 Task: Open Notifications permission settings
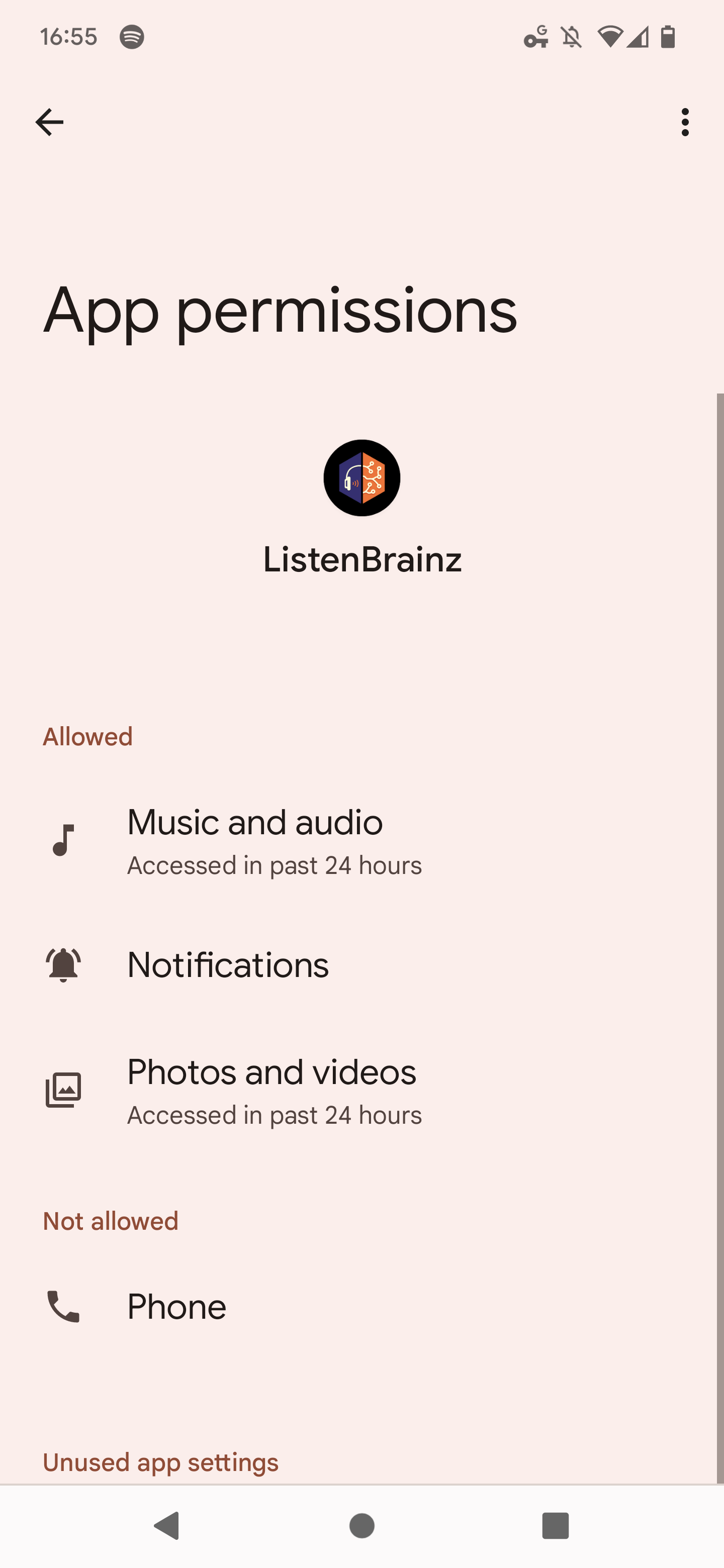(361, 965)
